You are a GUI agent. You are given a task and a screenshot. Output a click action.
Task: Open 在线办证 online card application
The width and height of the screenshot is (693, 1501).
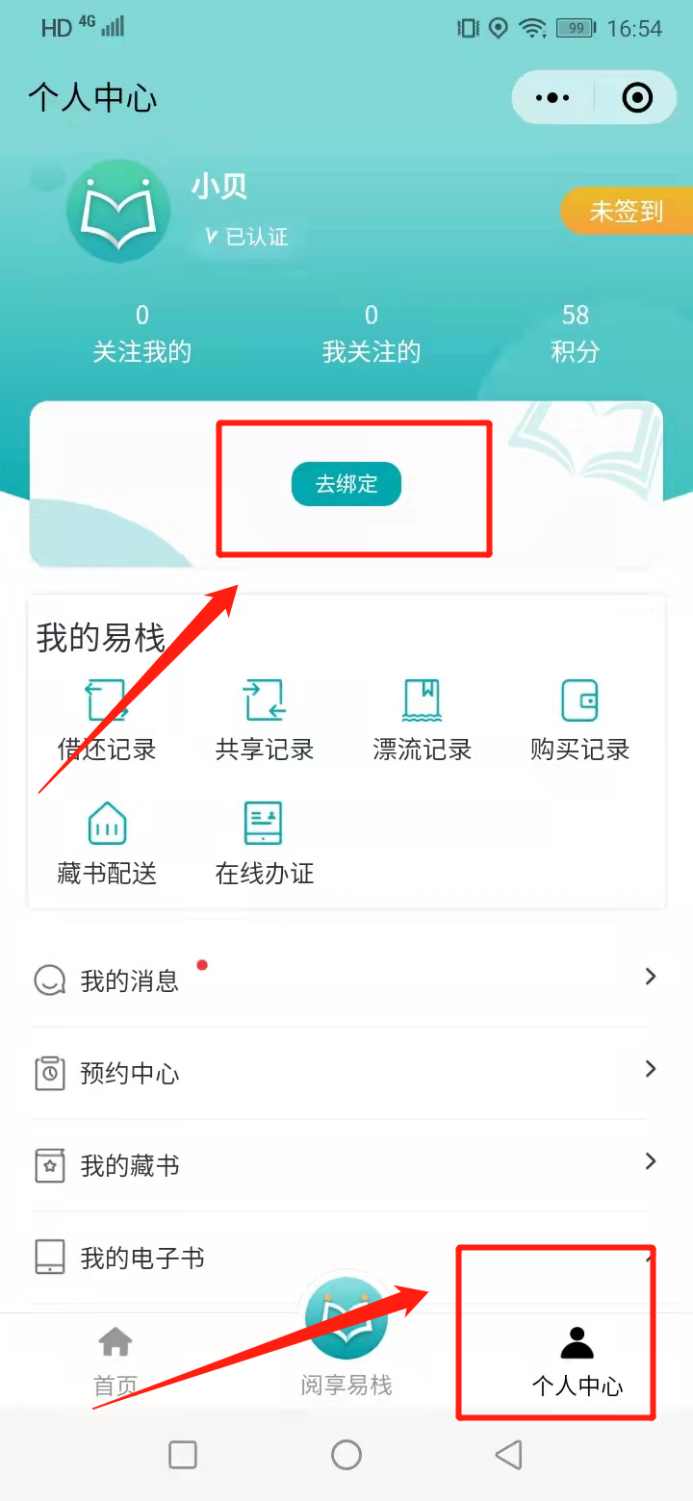[x=264, y=843]
